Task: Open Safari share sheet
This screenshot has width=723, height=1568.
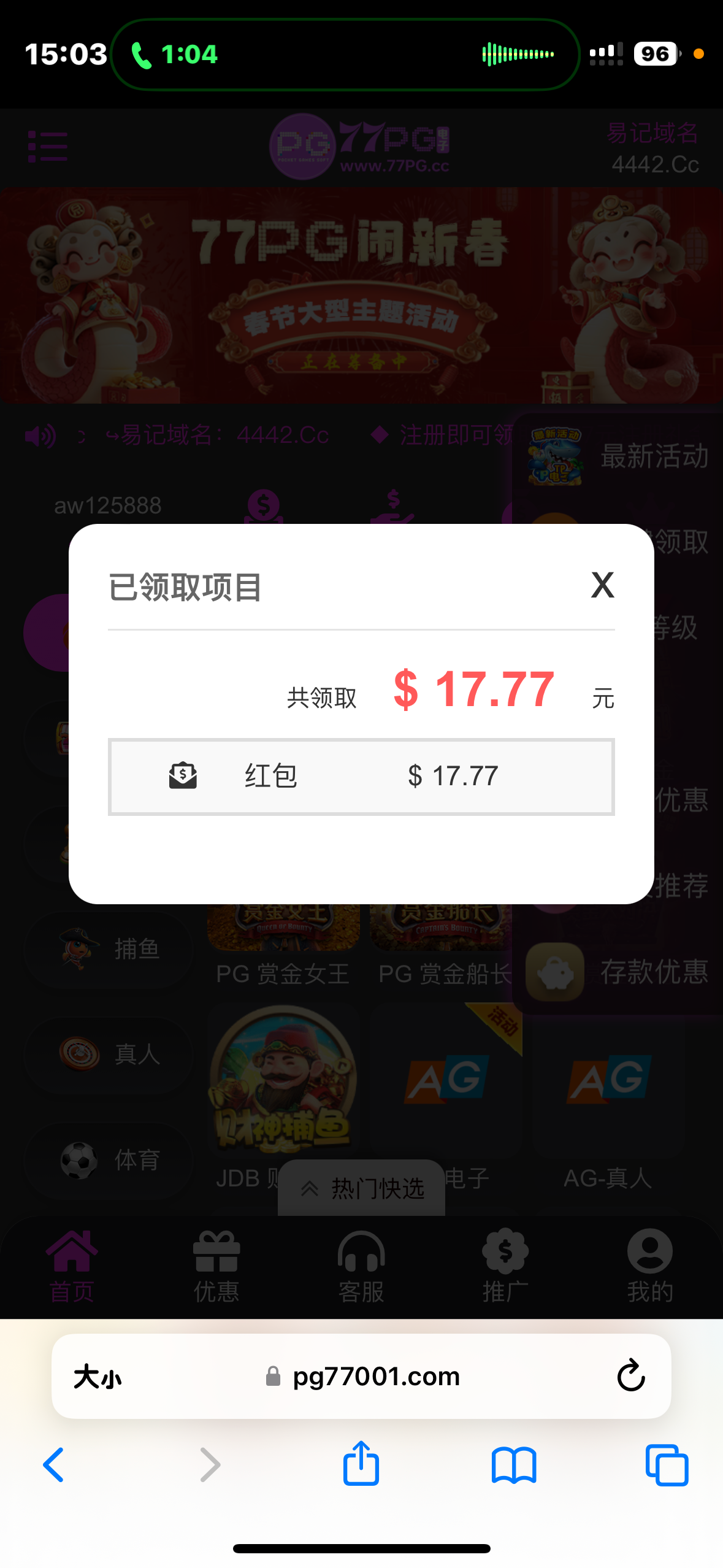Action: 361,1464
